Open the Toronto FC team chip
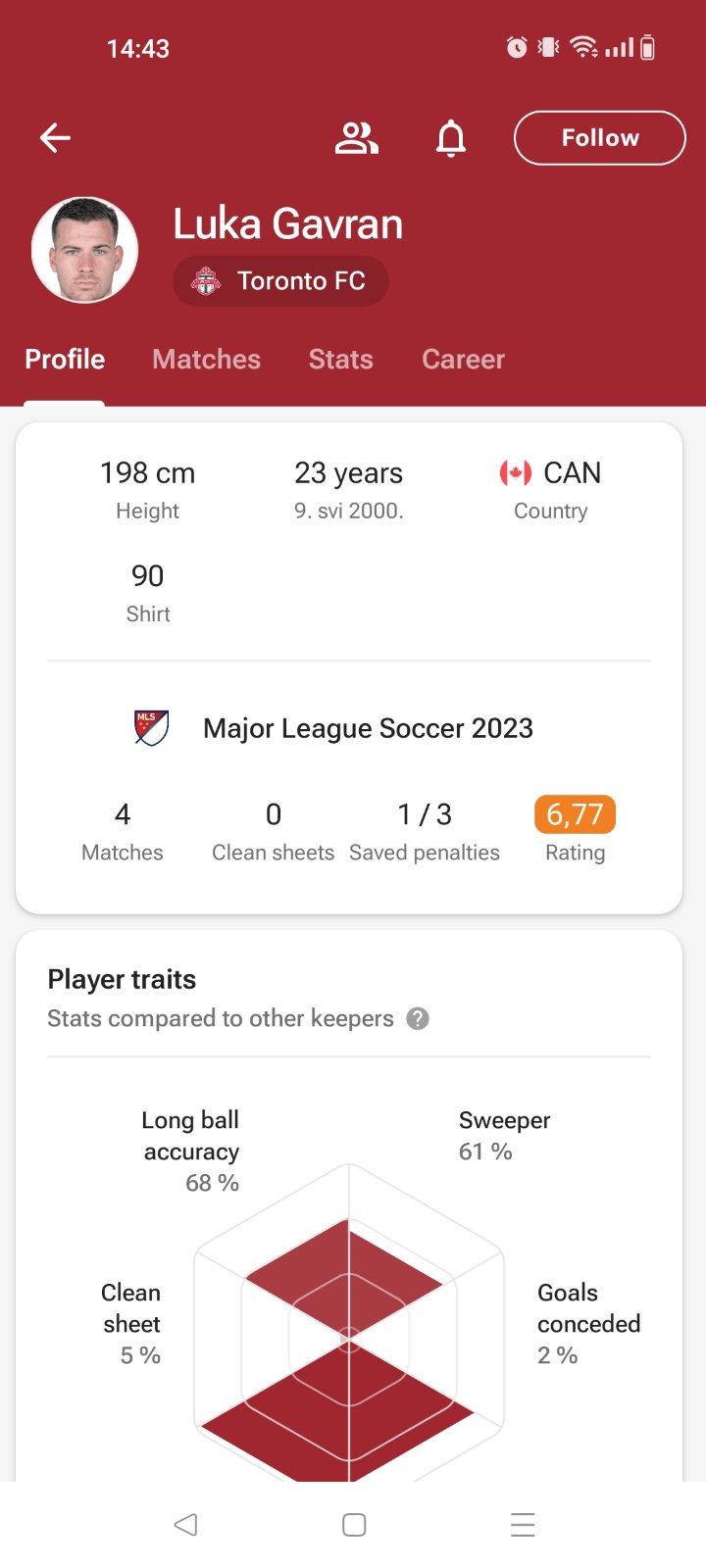The image size is (706, 1568). 280,281
